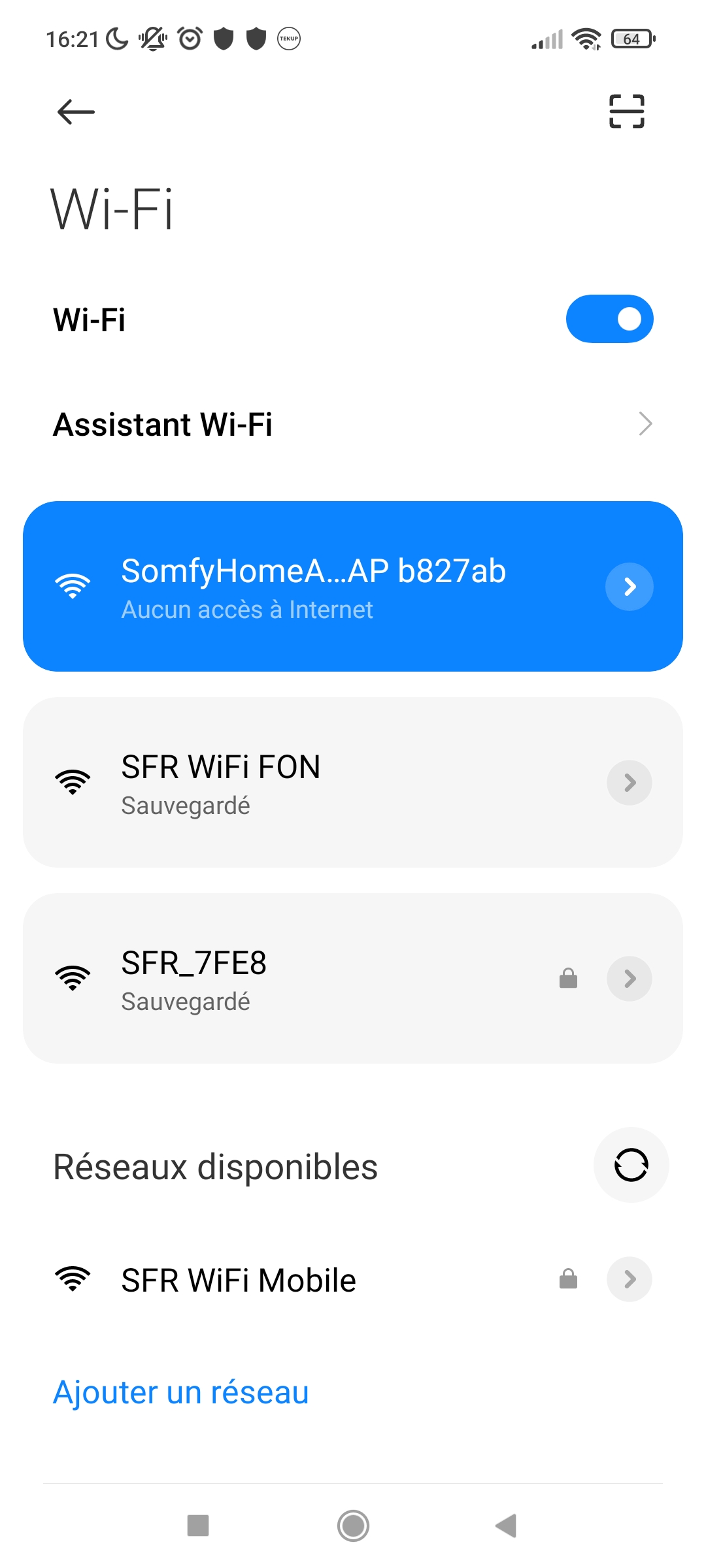Open recent apps from navigation bar
Viewport: 706px width, 1568px height.
tap(198, 1526)
